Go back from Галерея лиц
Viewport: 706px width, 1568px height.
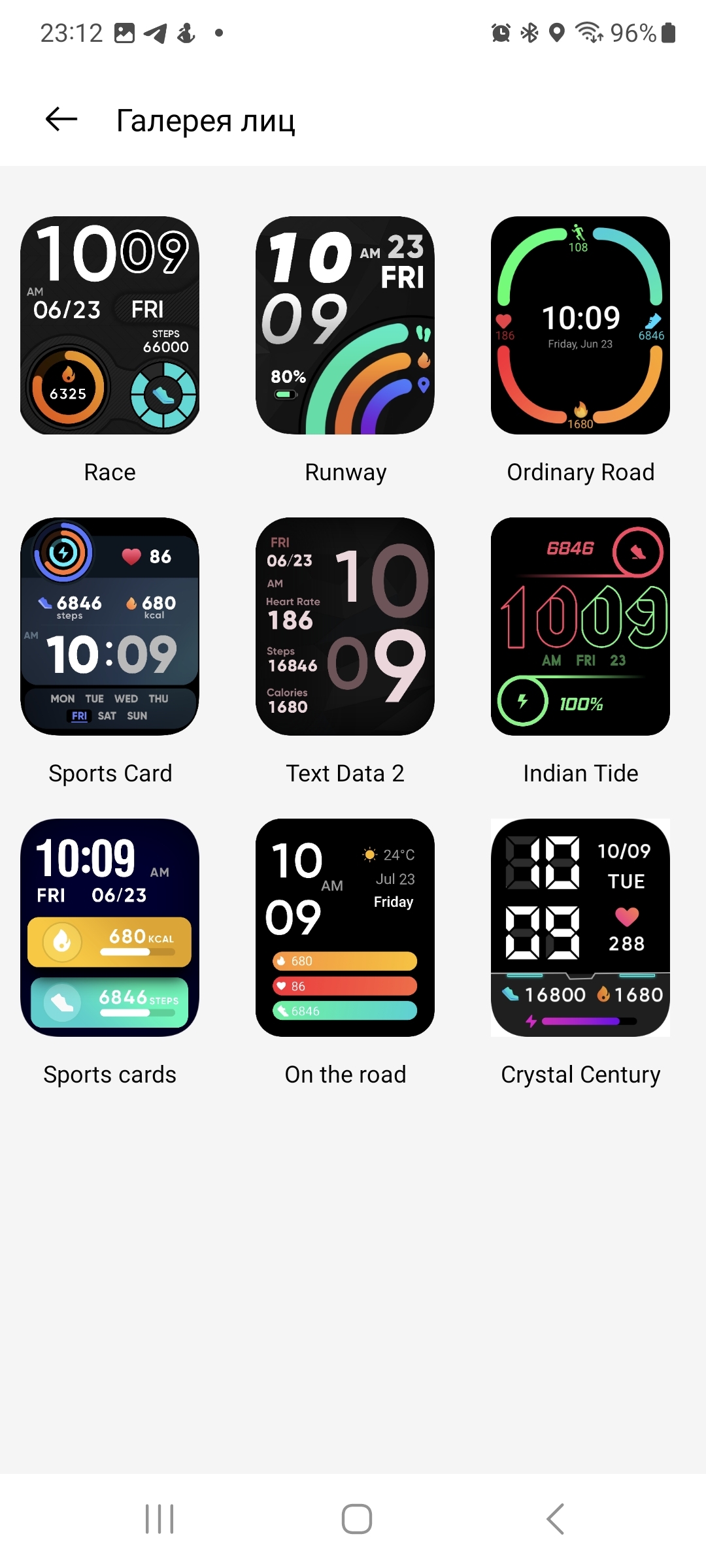(61, 120)
